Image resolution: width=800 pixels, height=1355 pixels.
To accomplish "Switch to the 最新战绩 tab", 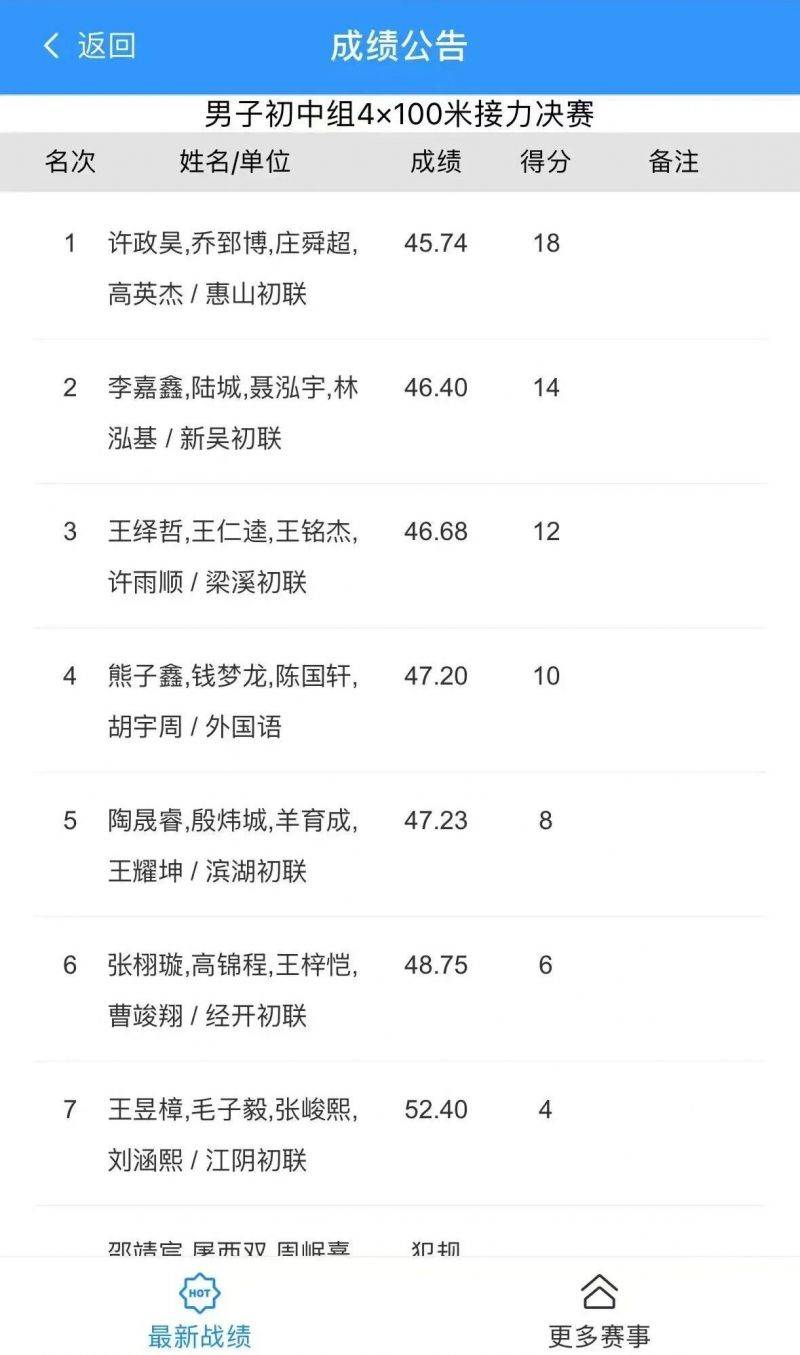I will click(x=199, y=1309).
